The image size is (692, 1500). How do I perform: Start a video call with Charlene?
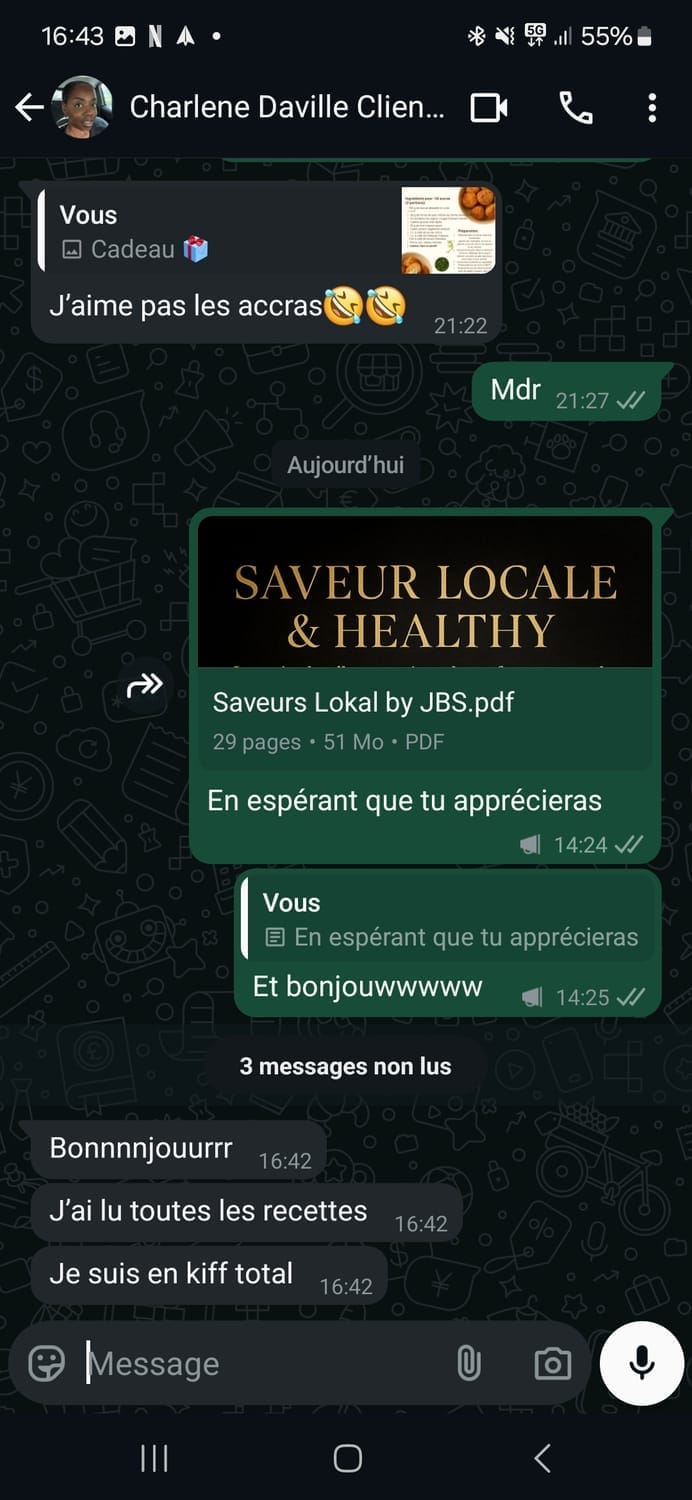(x=489, y=108)
